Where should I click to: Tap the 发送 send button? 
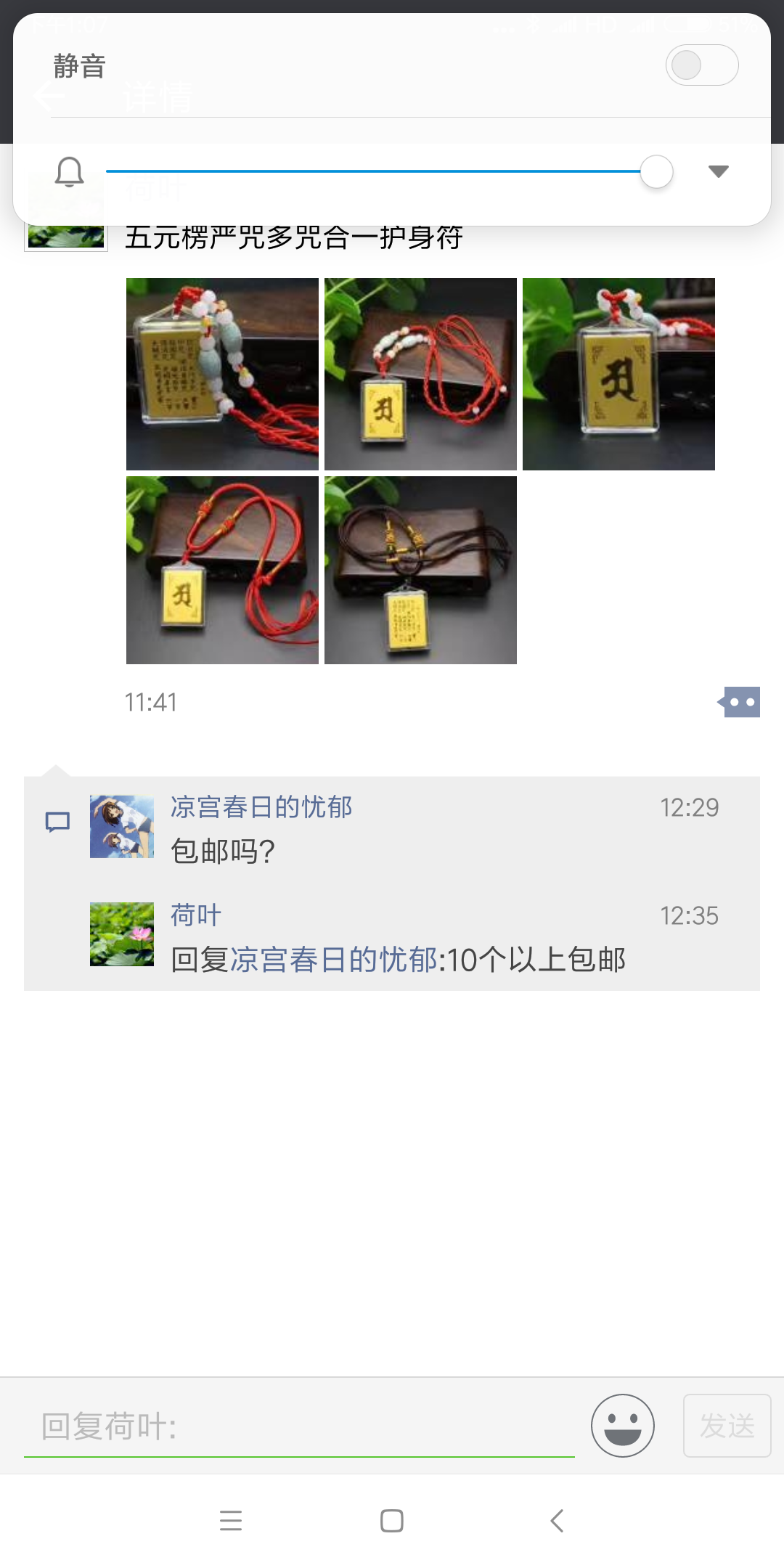[x=727, y=1426]
